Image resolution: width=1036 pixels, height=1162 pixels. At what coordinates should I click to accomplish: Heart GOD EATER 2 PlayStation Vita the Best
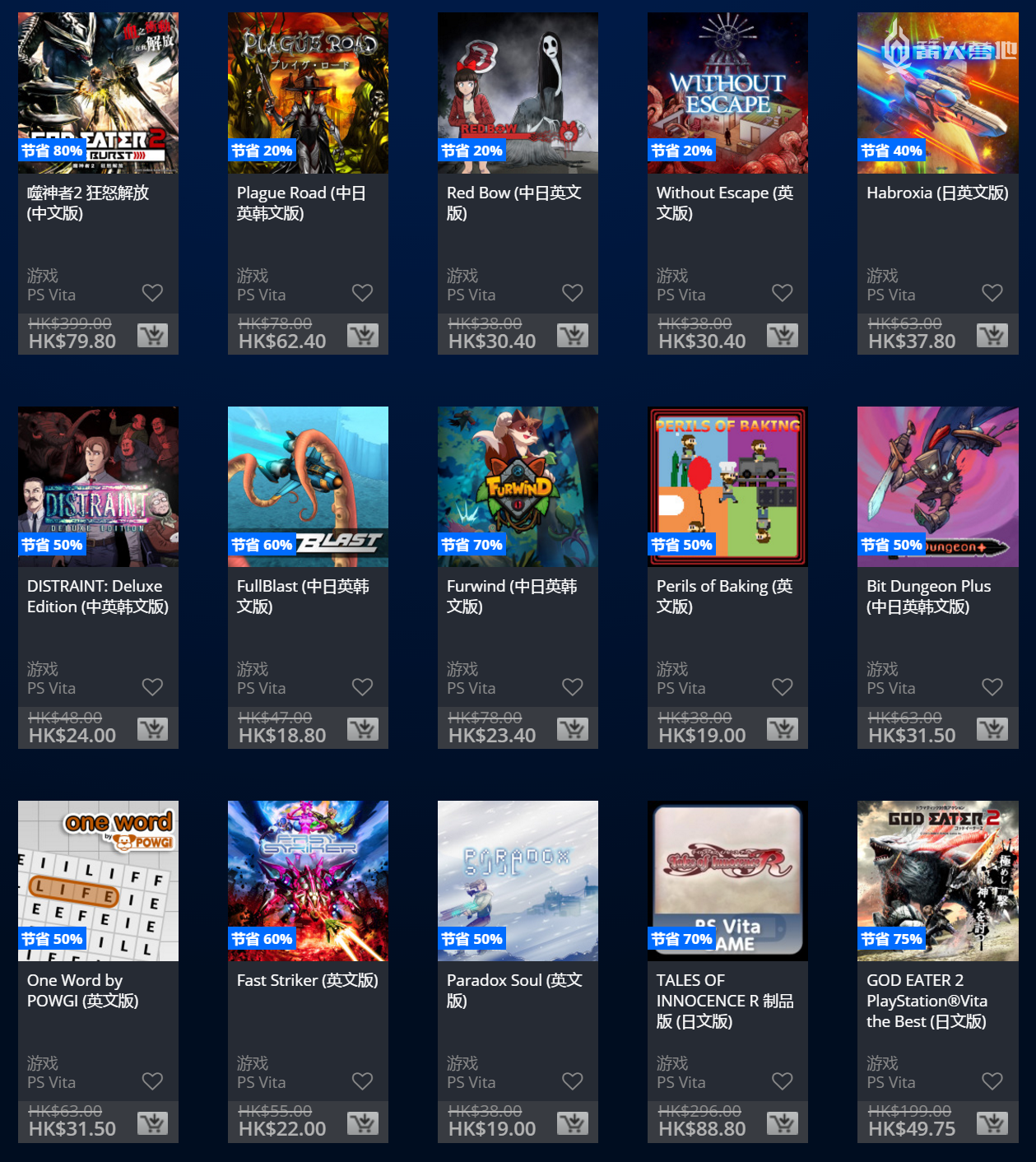[x=992, y=1081]
